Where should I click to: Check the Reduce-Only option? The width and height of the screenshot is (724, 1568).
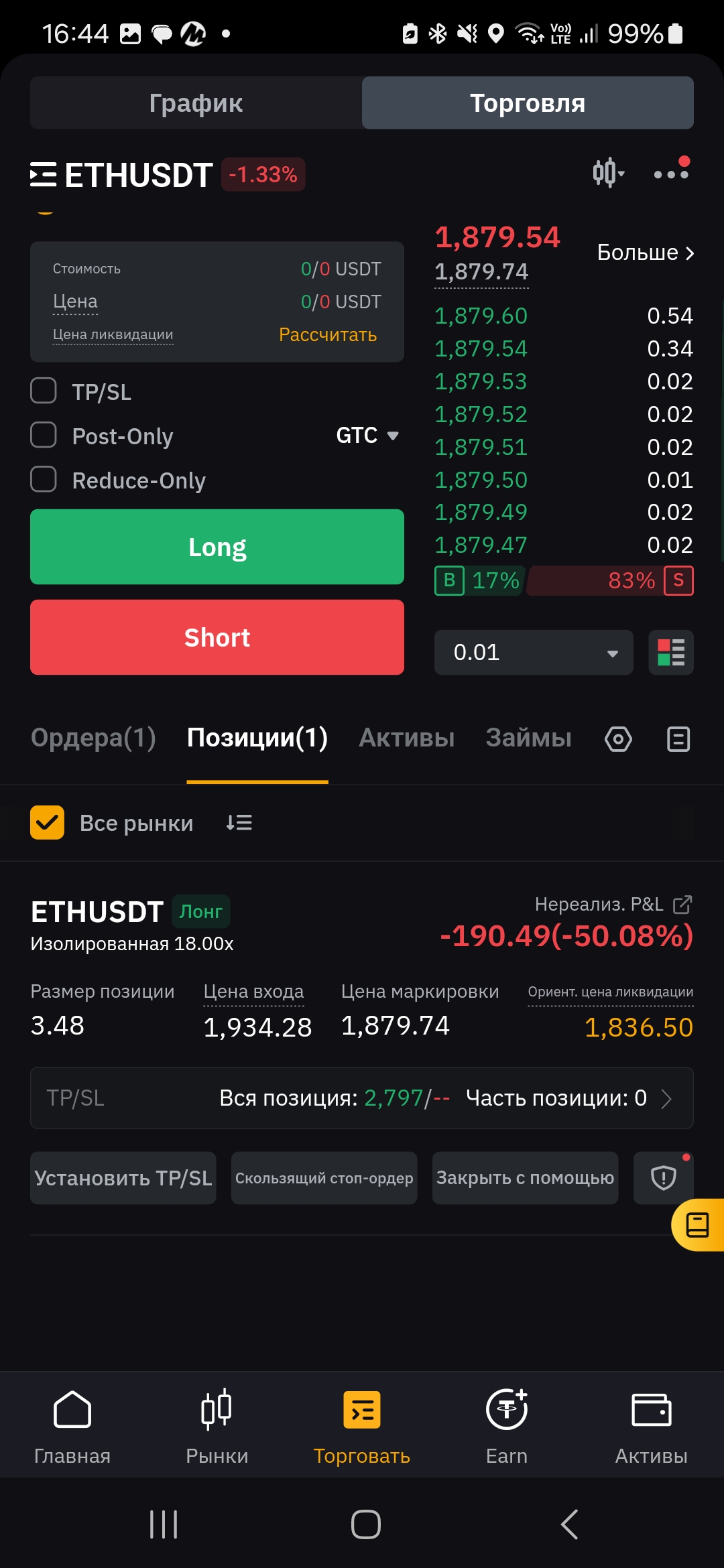(44, 480)
